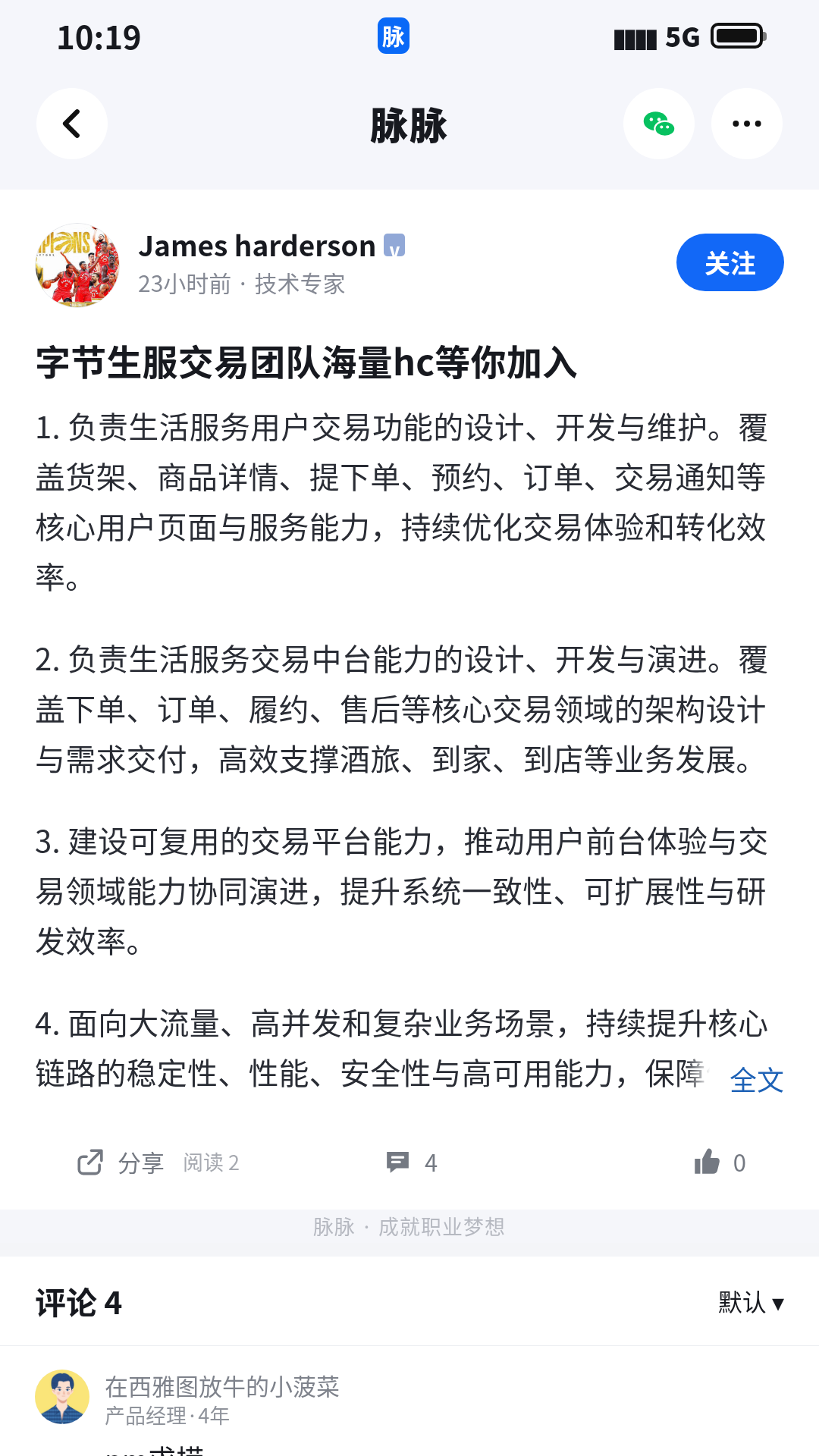The image size is (819, 1456).
Task: Go back using the top-left arrow
Action: 72,124
